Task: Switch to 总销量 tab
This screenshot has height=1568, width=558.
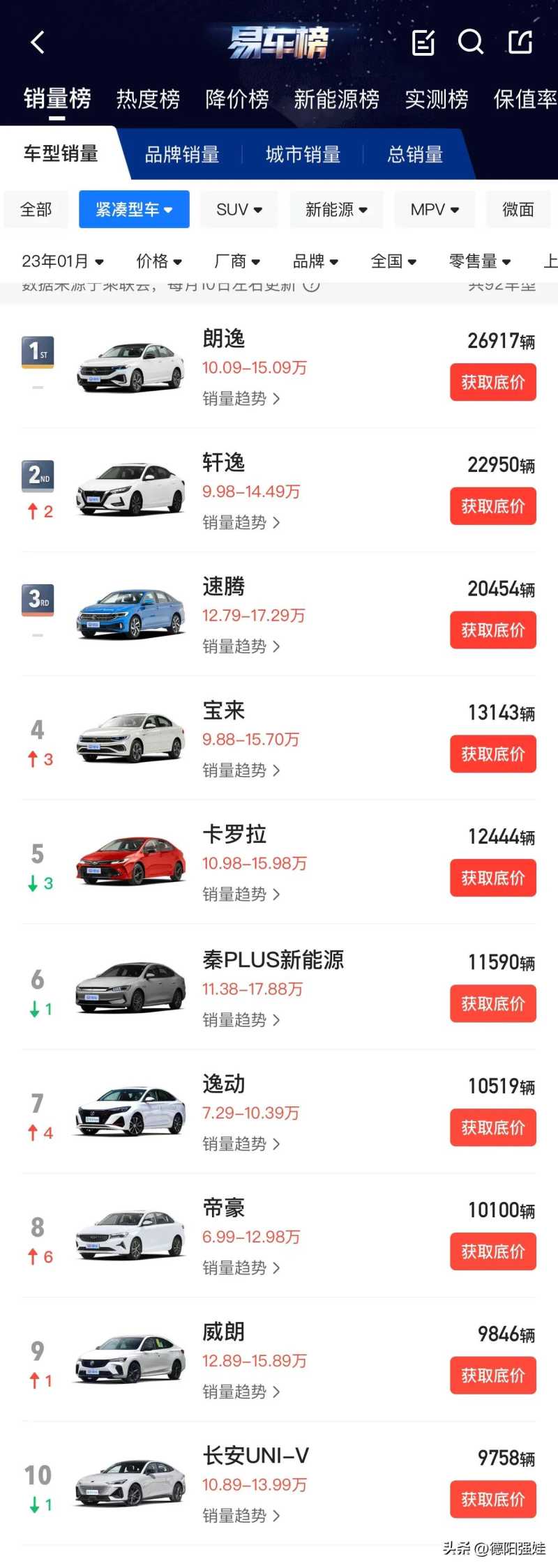Action: click(x=416, y=154)
